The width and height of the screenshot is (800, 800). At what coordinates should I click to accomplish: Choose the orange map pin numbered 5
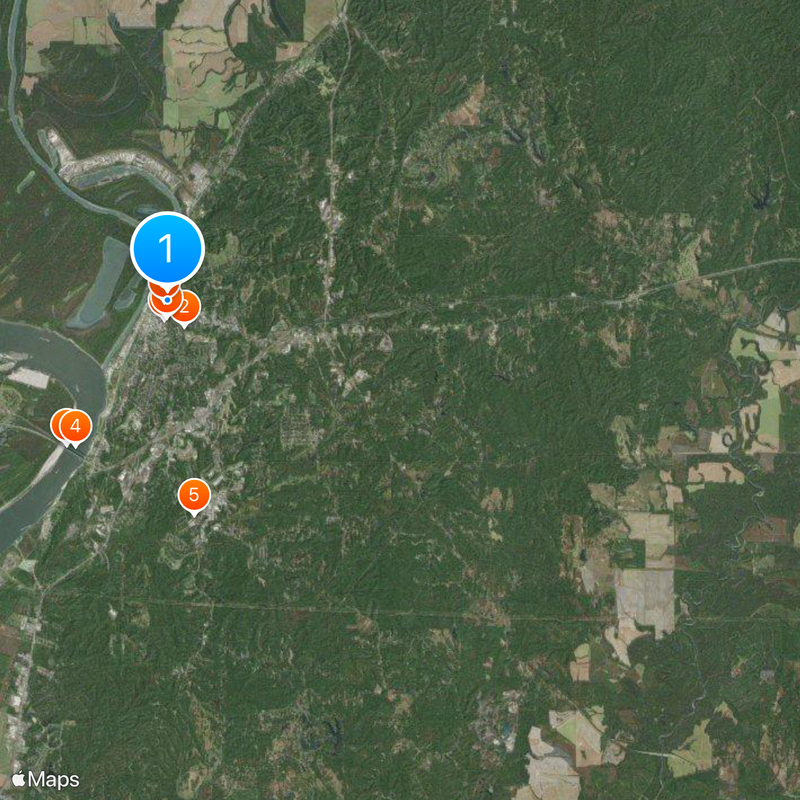[x=194, y=494]
